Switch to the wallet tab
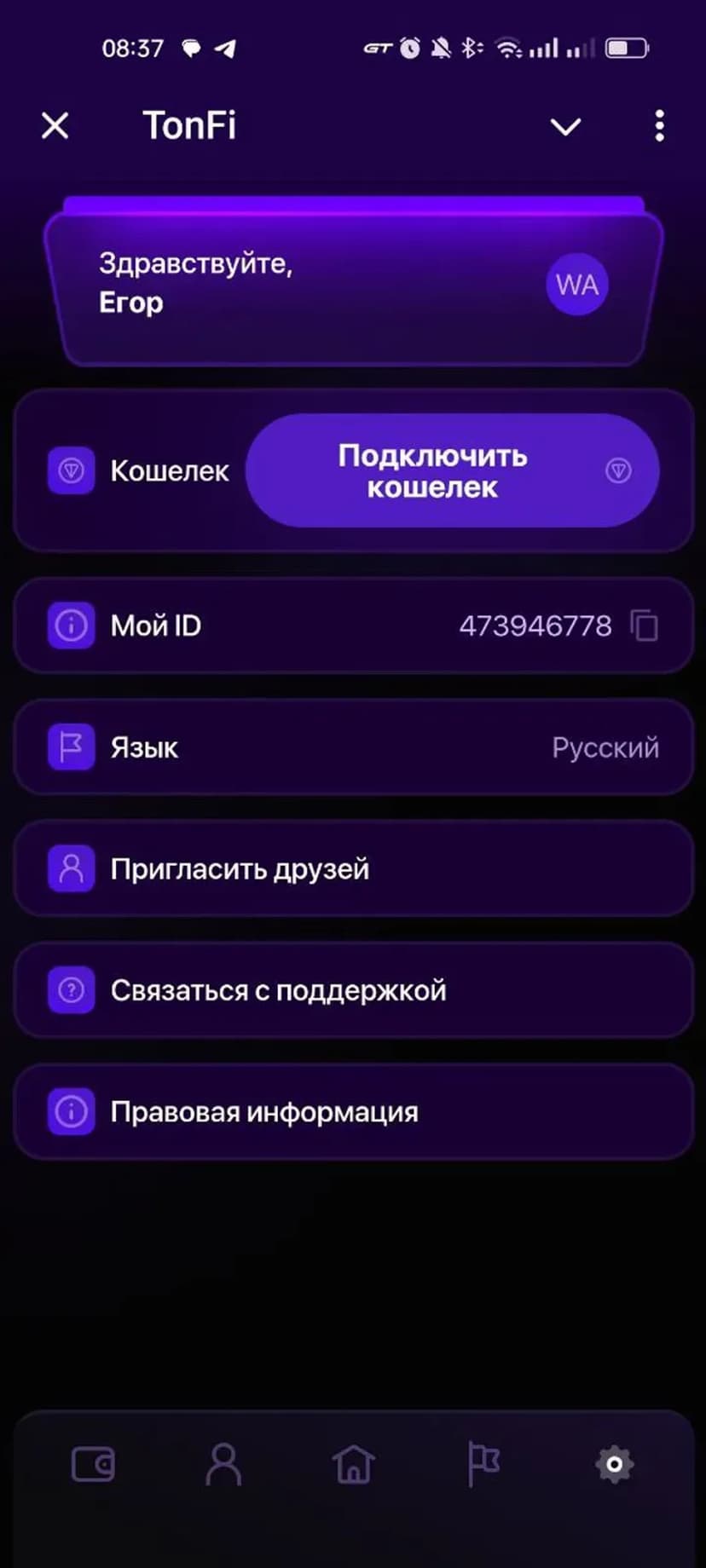Image resolution: width=706 pixels, height=1568 pixels. coord(93,1465)
